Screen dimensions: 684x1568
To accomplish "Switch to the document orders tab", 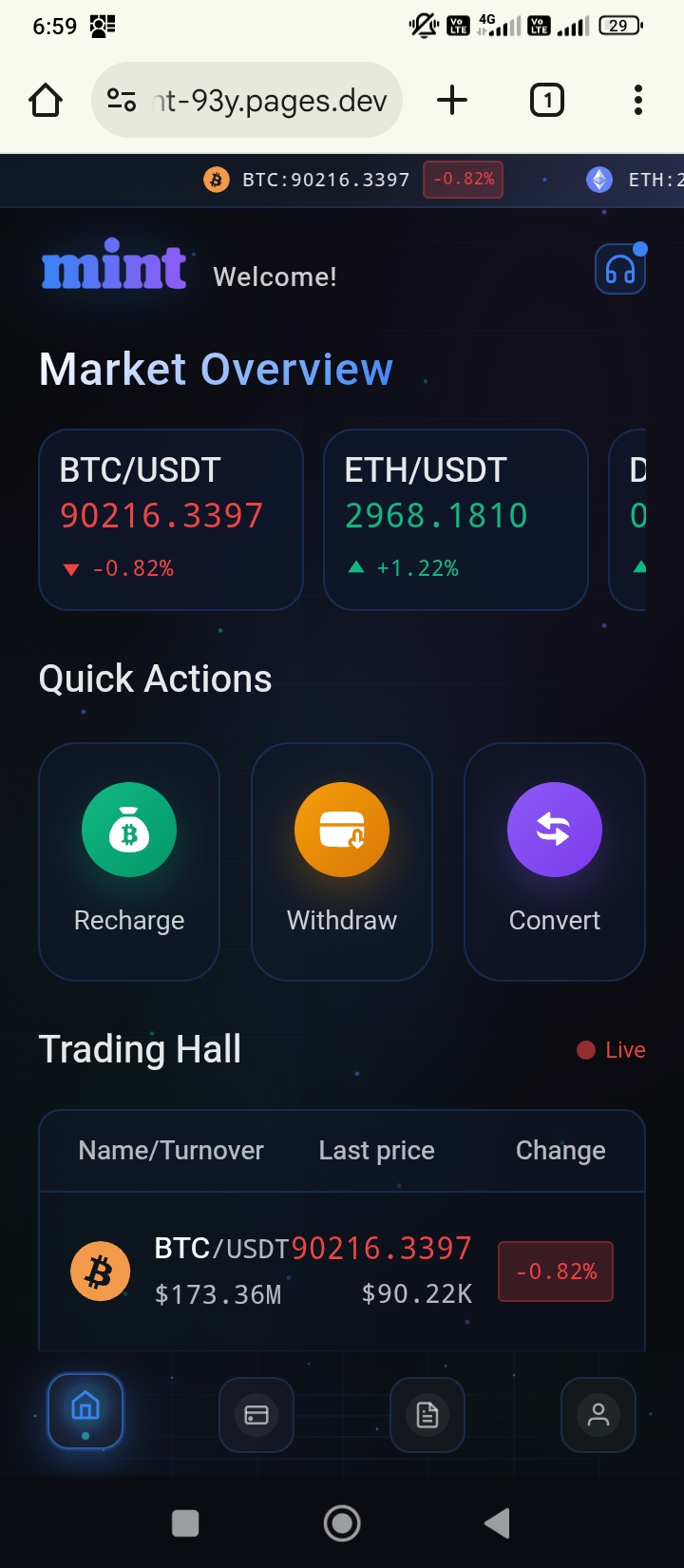I will click(x=427, y=1415).
